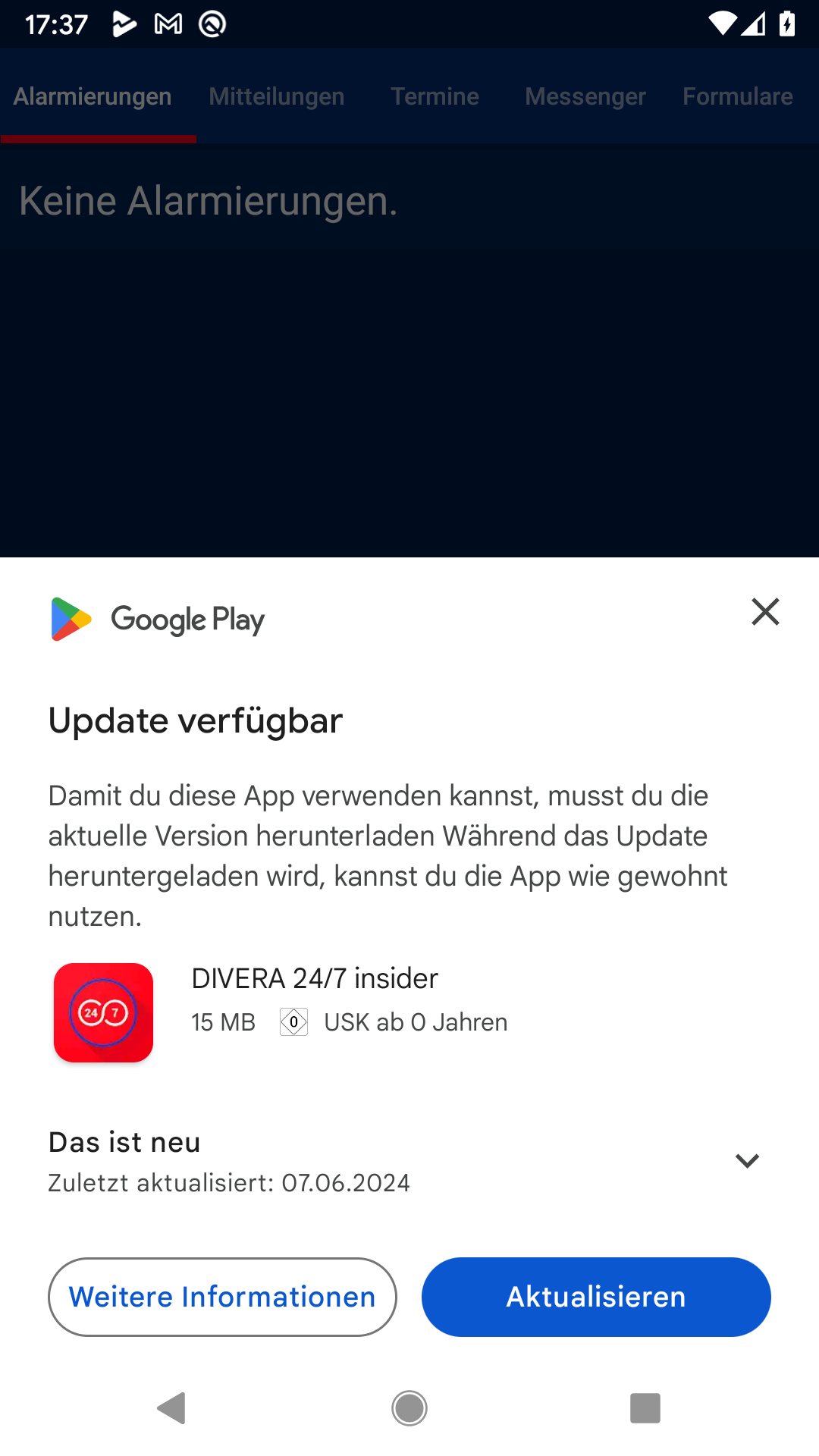The width and height of the screenshot is (819, 1456).
Task: Switch to the Mitteilungen tab
Action: pyautogui.click(x=277, y=96)
